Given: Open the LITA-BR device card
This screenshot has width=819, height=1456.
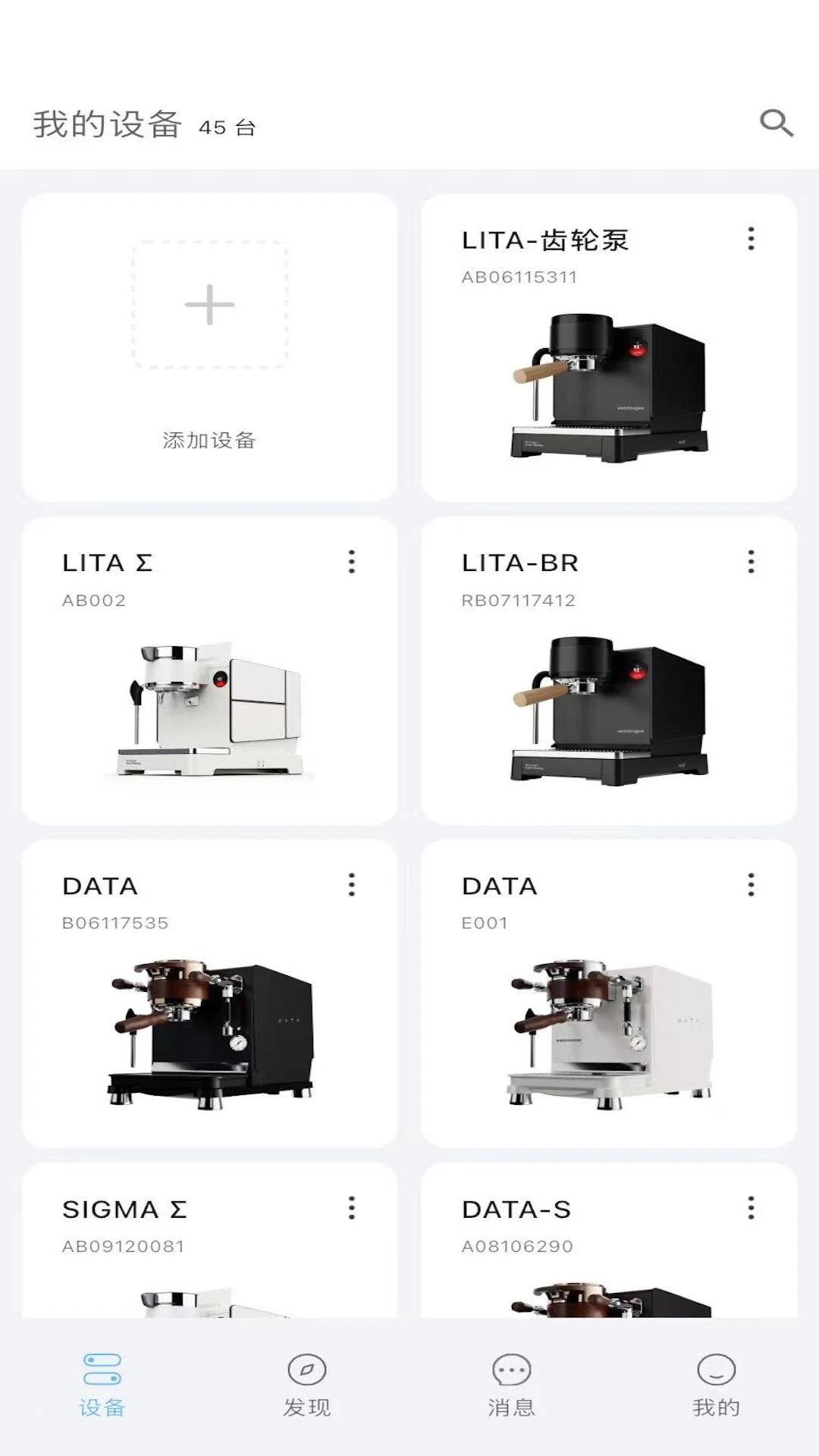Looking at the screenshot, I should point(609,670).
